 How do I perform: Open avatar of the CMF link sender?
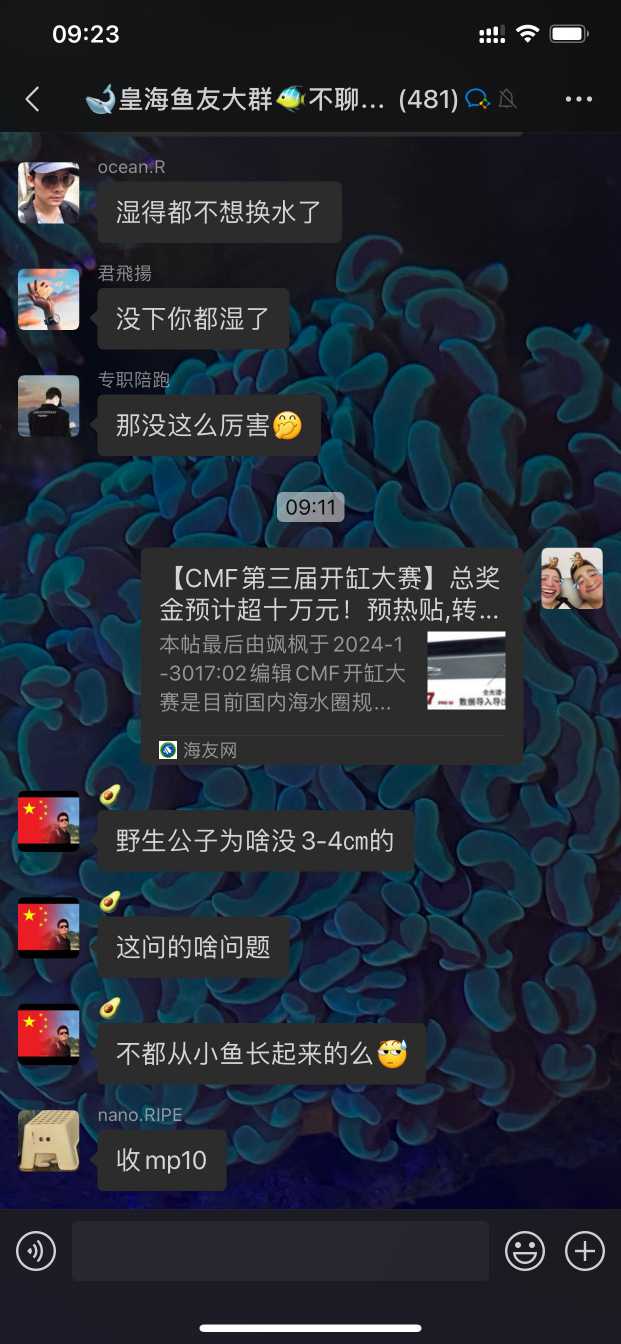click(x=572, y=578)
